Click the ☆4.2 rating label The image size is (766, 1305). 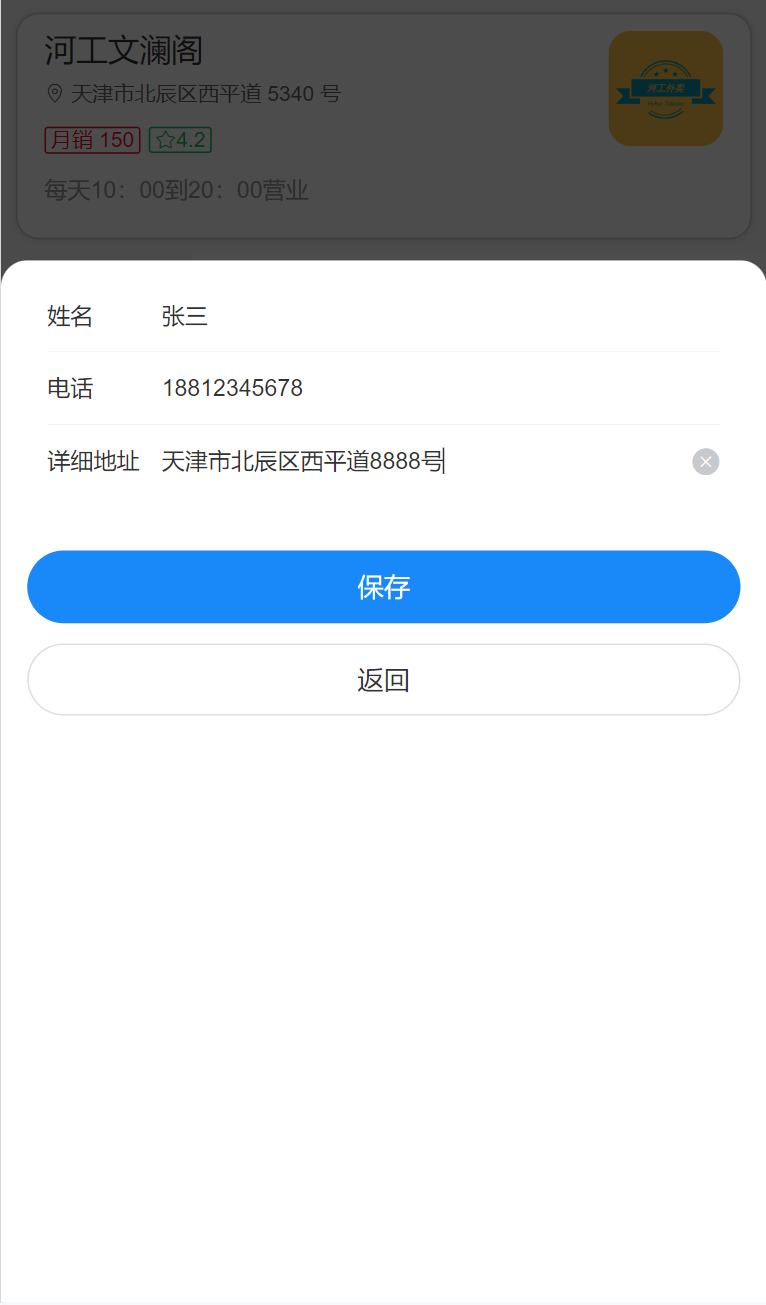coord(180,140)
